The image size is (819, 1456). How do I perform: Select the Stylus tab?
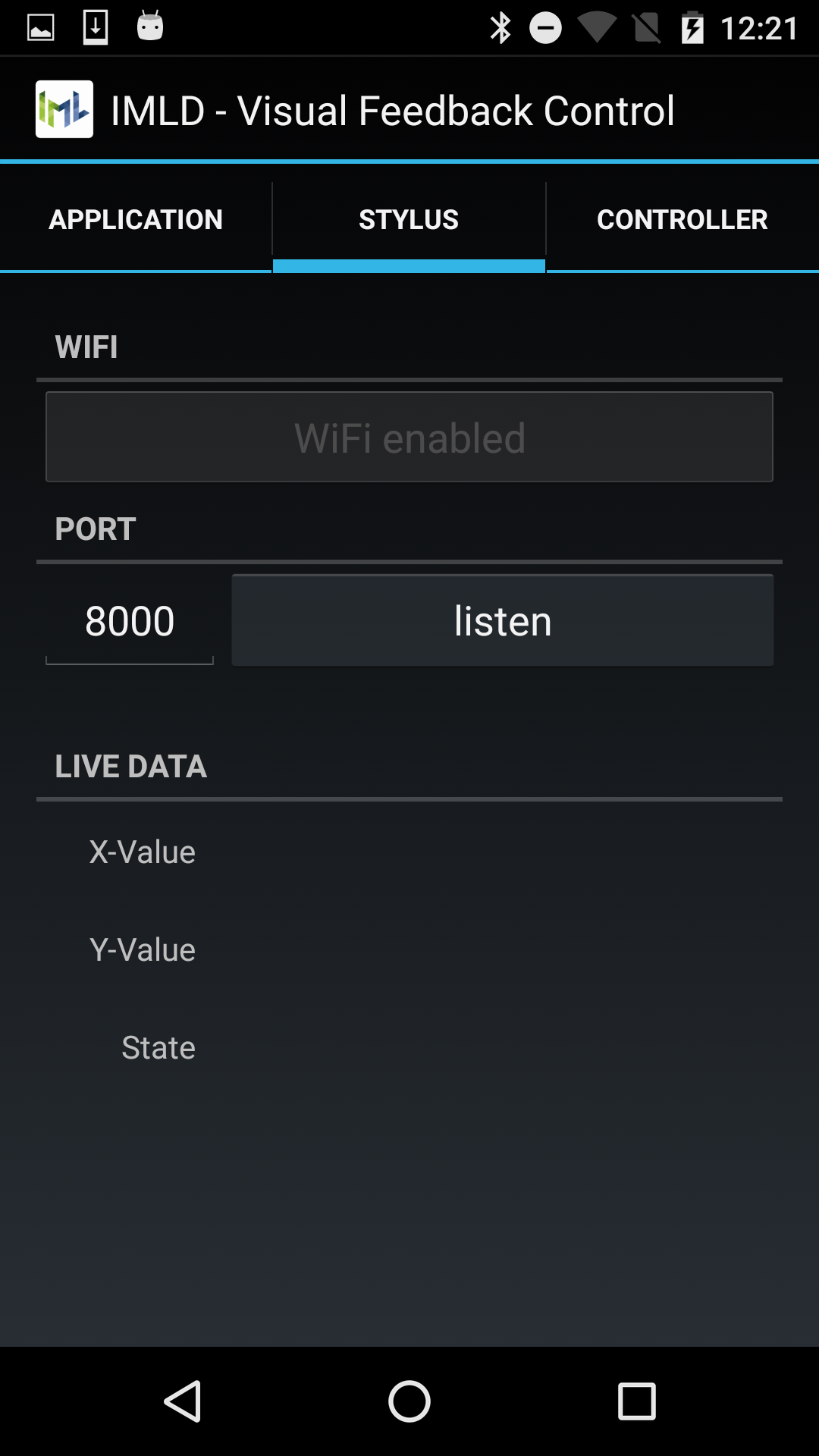point(409,219)
